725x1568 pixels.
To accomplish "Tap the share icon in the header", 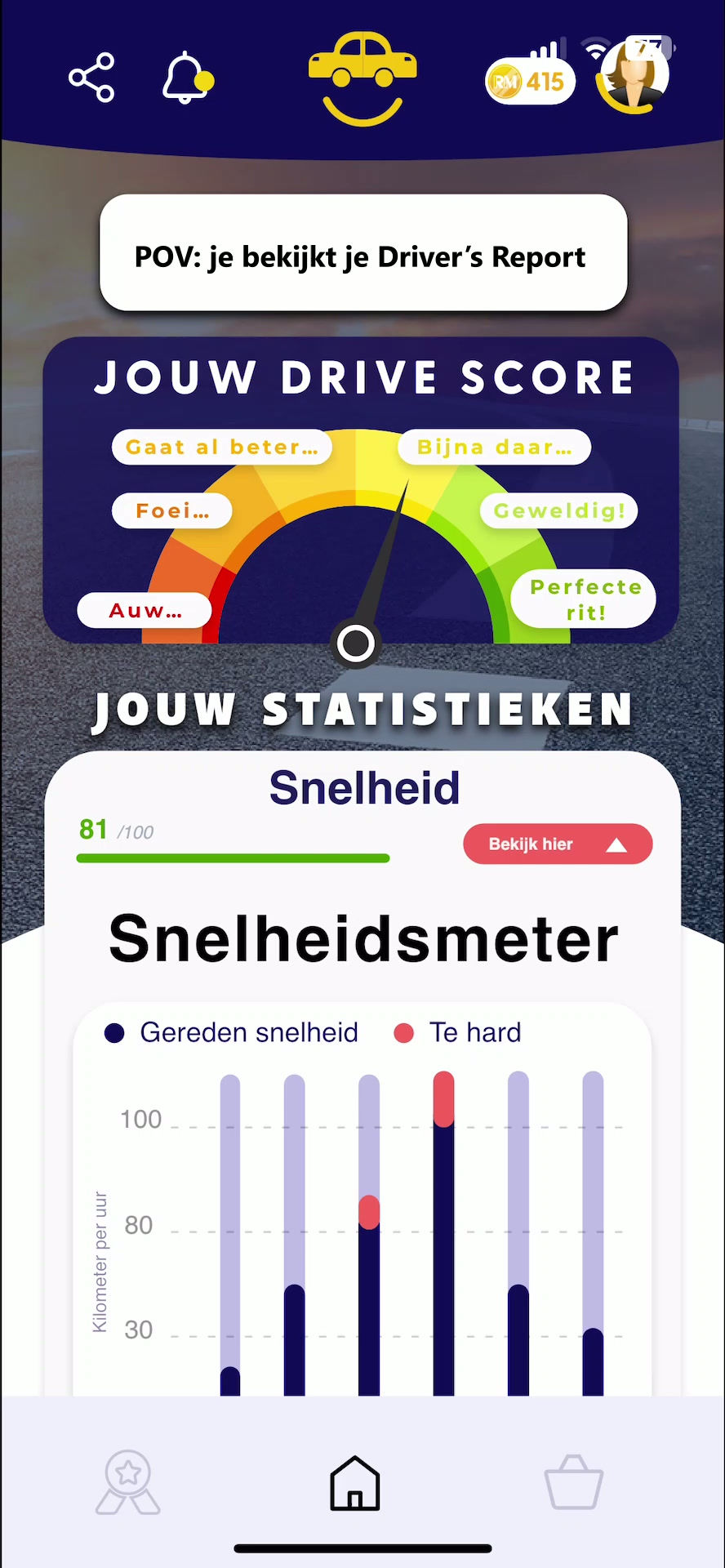I will tap(91, 78).
